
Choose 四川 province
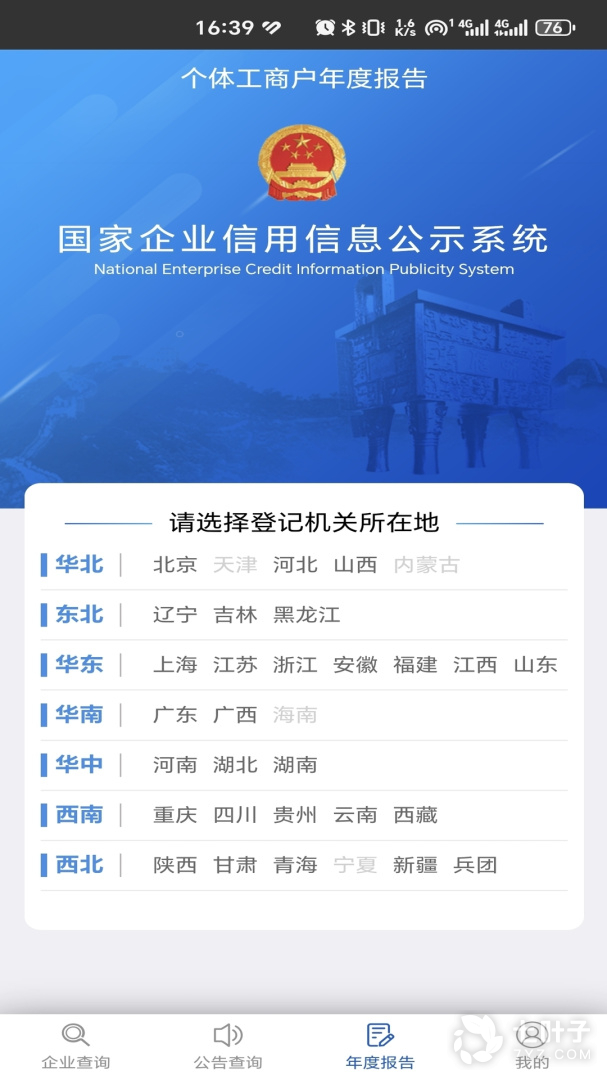(x=235, y=815)
